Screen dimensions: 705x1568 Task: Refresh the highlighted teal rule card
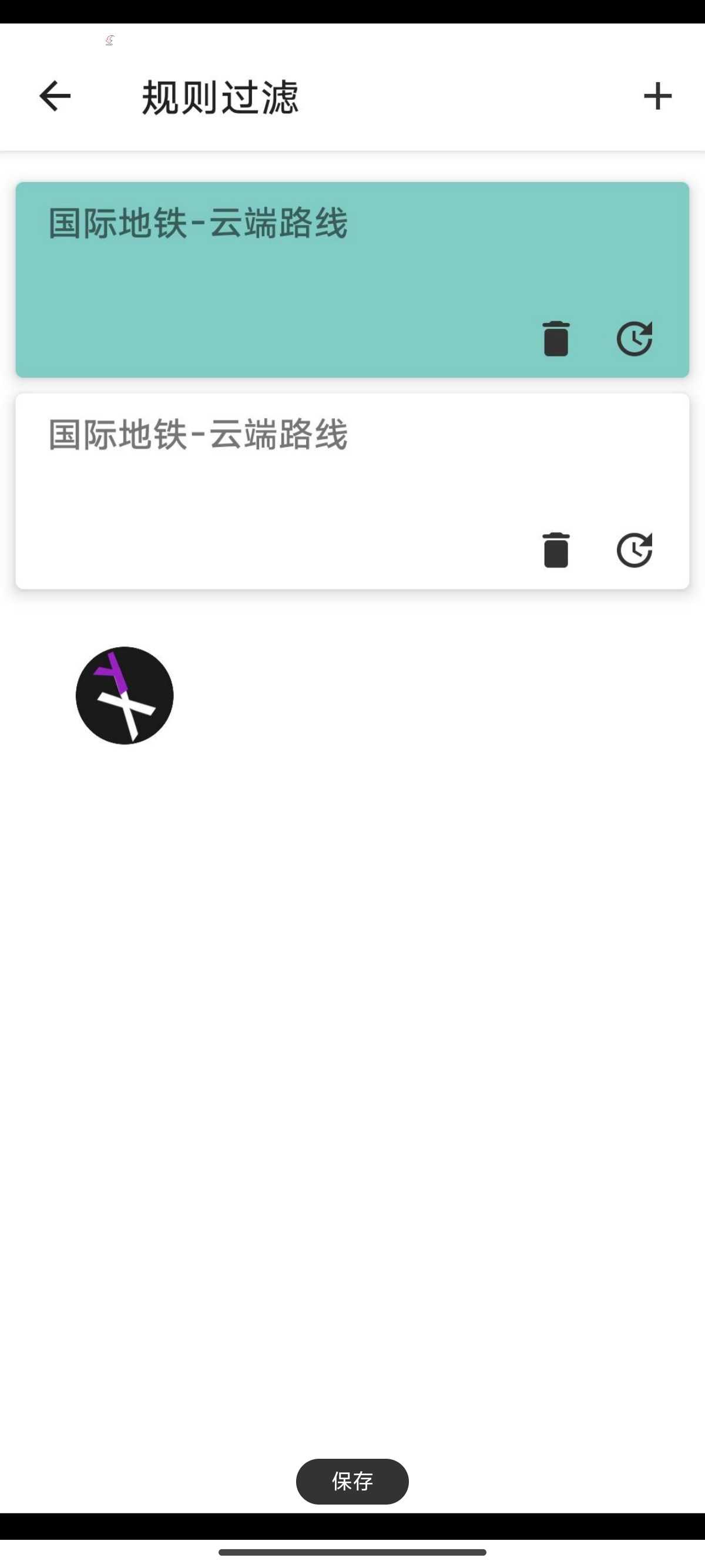634,338
